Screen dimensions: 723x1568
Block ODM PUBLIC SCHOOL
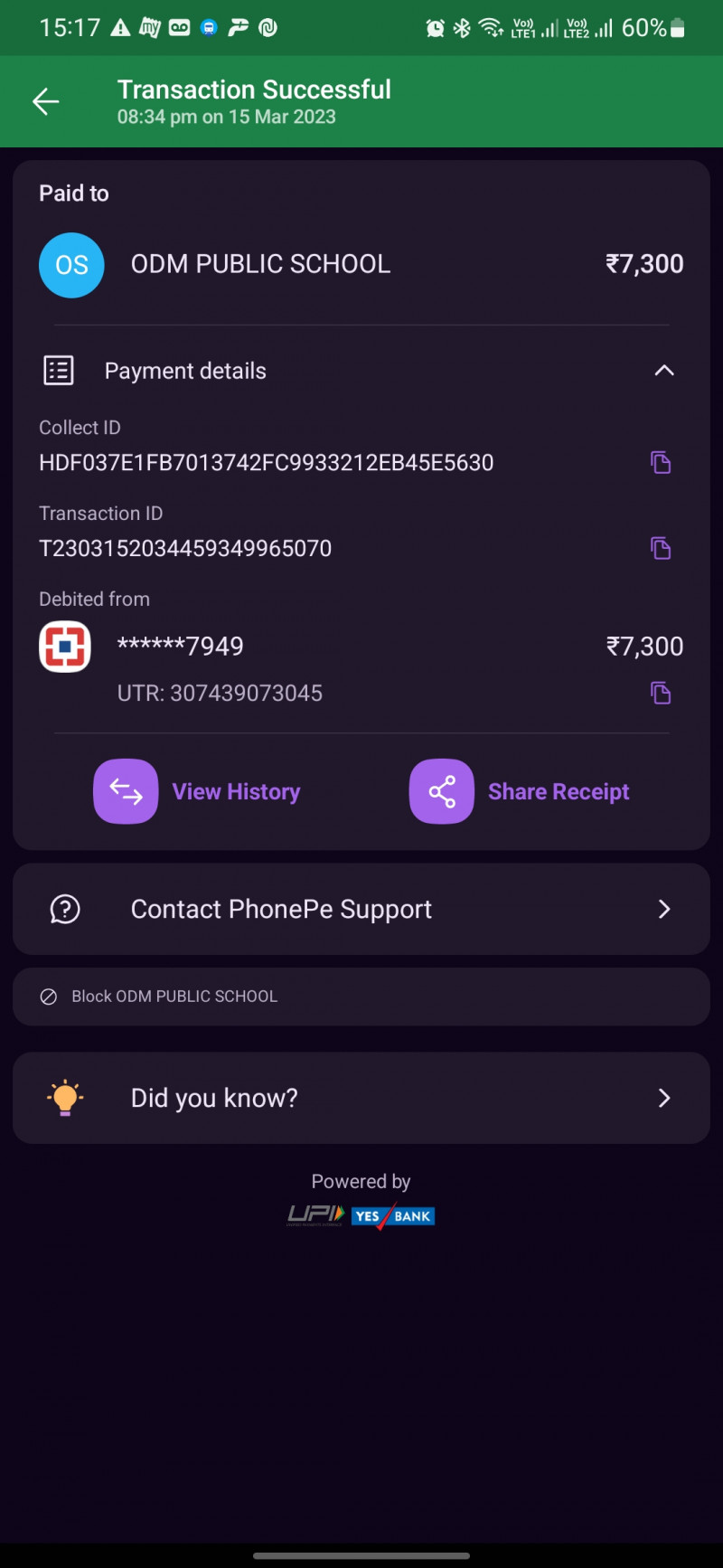pyautogui.click(x=175, y=997)
